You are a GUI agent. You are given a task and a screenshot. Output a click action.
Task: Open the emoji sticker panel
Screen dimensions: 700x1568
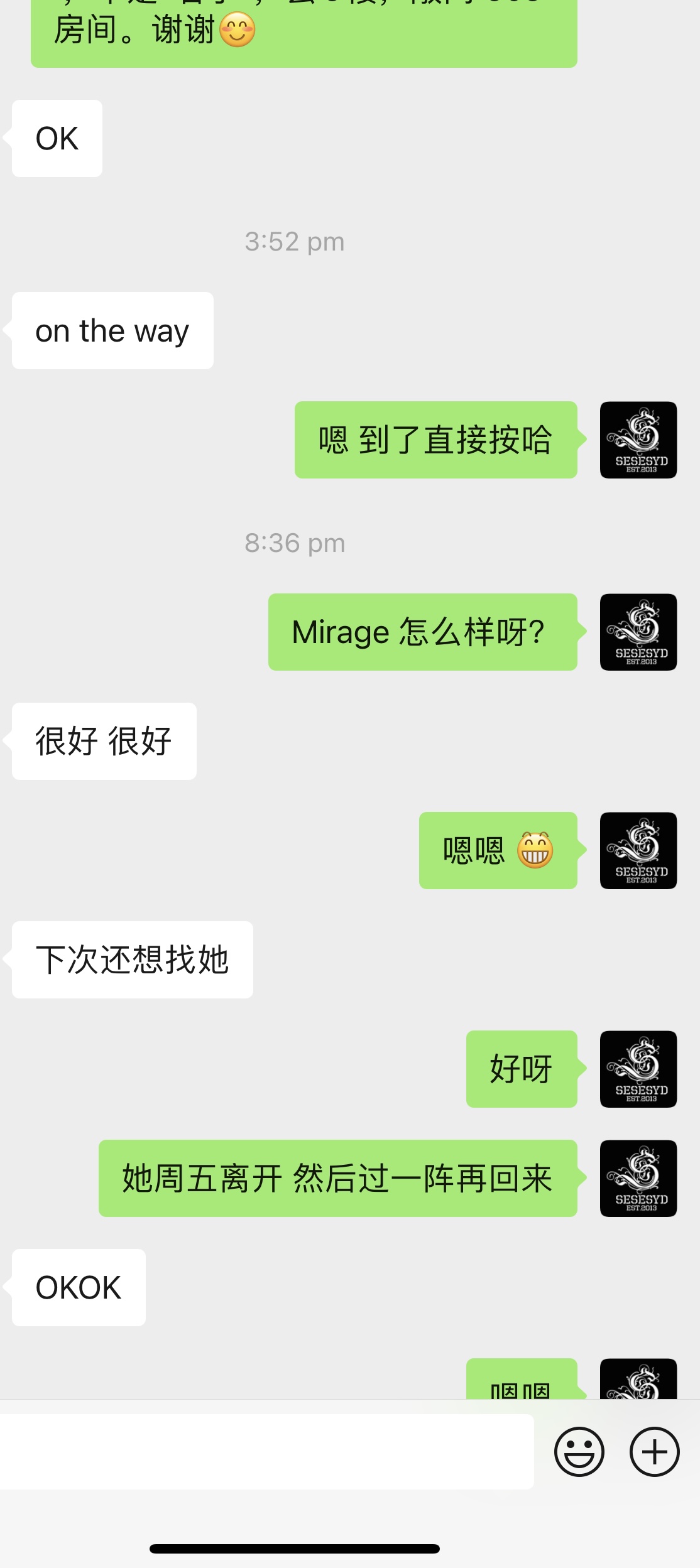point(579,1451)
